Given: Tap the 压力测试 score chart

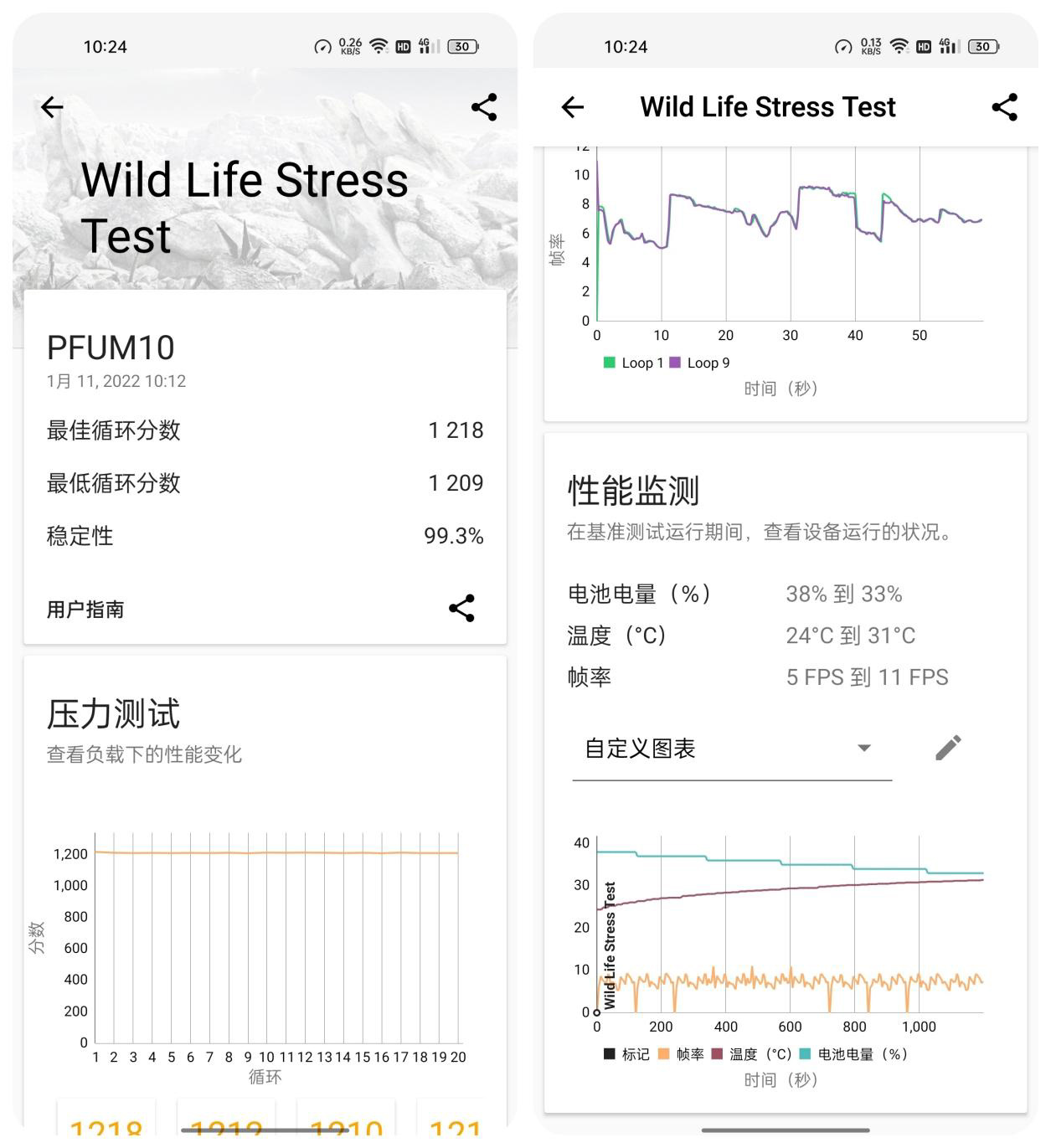Looking at the screenshot, I should [x=276, y=938].
